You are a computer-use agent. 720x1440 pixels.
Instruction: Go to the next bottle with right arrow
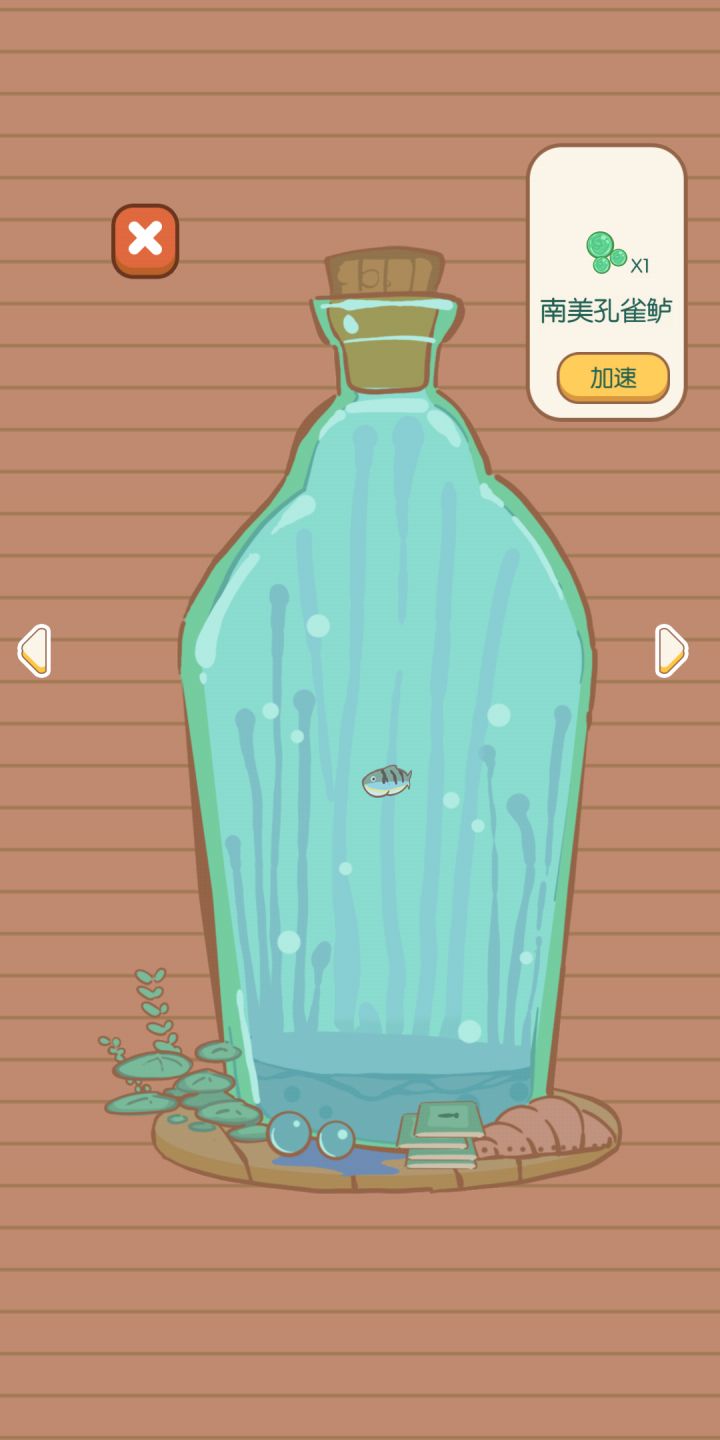[670, 651]
